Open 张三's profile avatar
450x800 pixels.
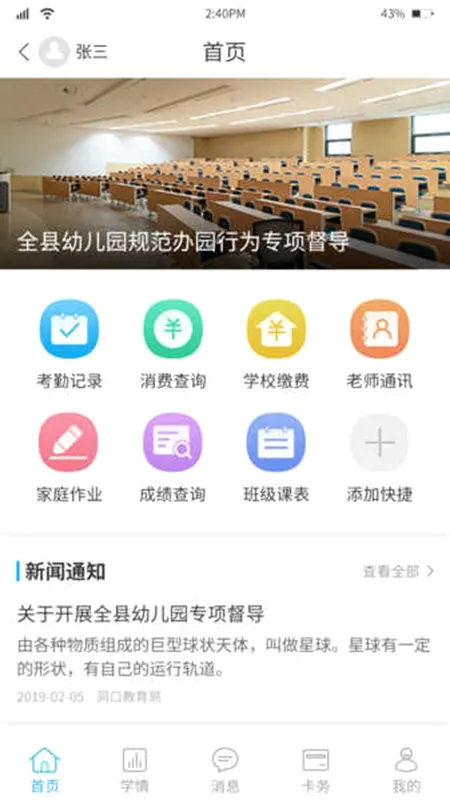point(54,52)
